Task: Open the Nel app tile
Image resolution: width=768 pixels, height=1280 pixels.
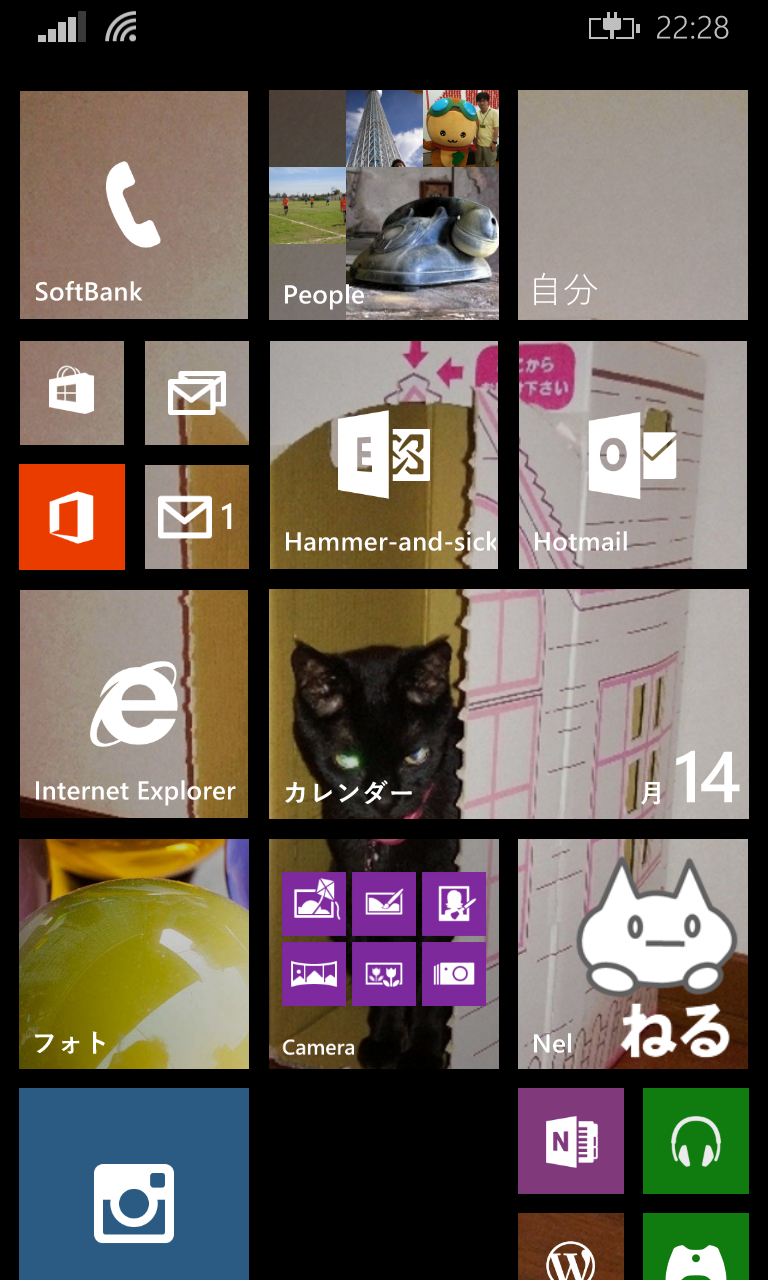Action: click(633, 954)
